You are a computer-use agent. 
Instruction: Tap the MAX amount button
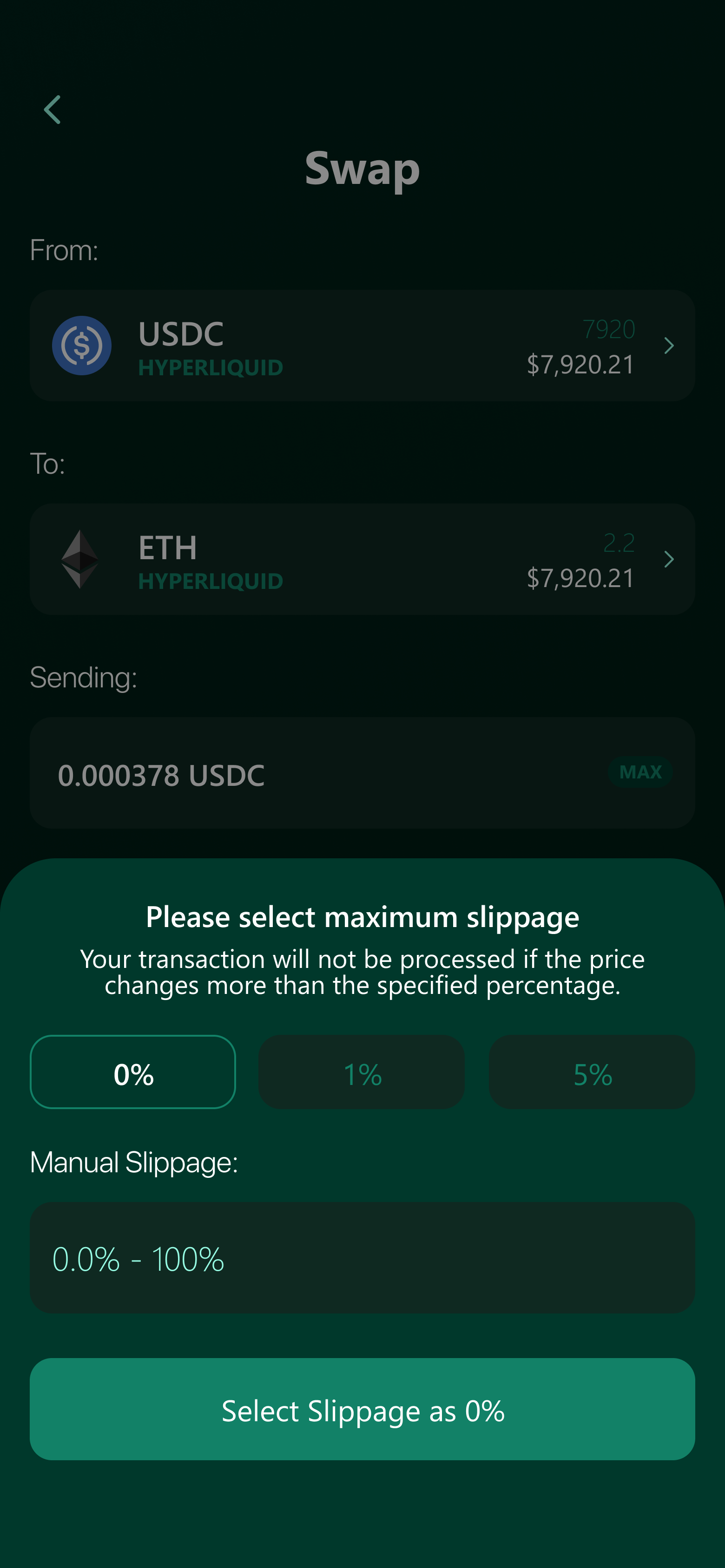pyautogui.click(x=639, y=772)
